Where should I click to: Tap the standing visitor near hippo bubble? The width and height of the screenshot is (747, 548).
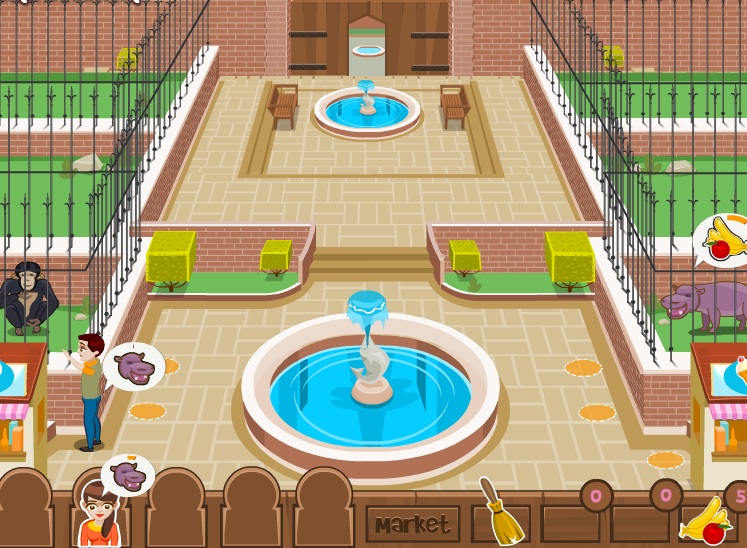(x=90, y=390)
